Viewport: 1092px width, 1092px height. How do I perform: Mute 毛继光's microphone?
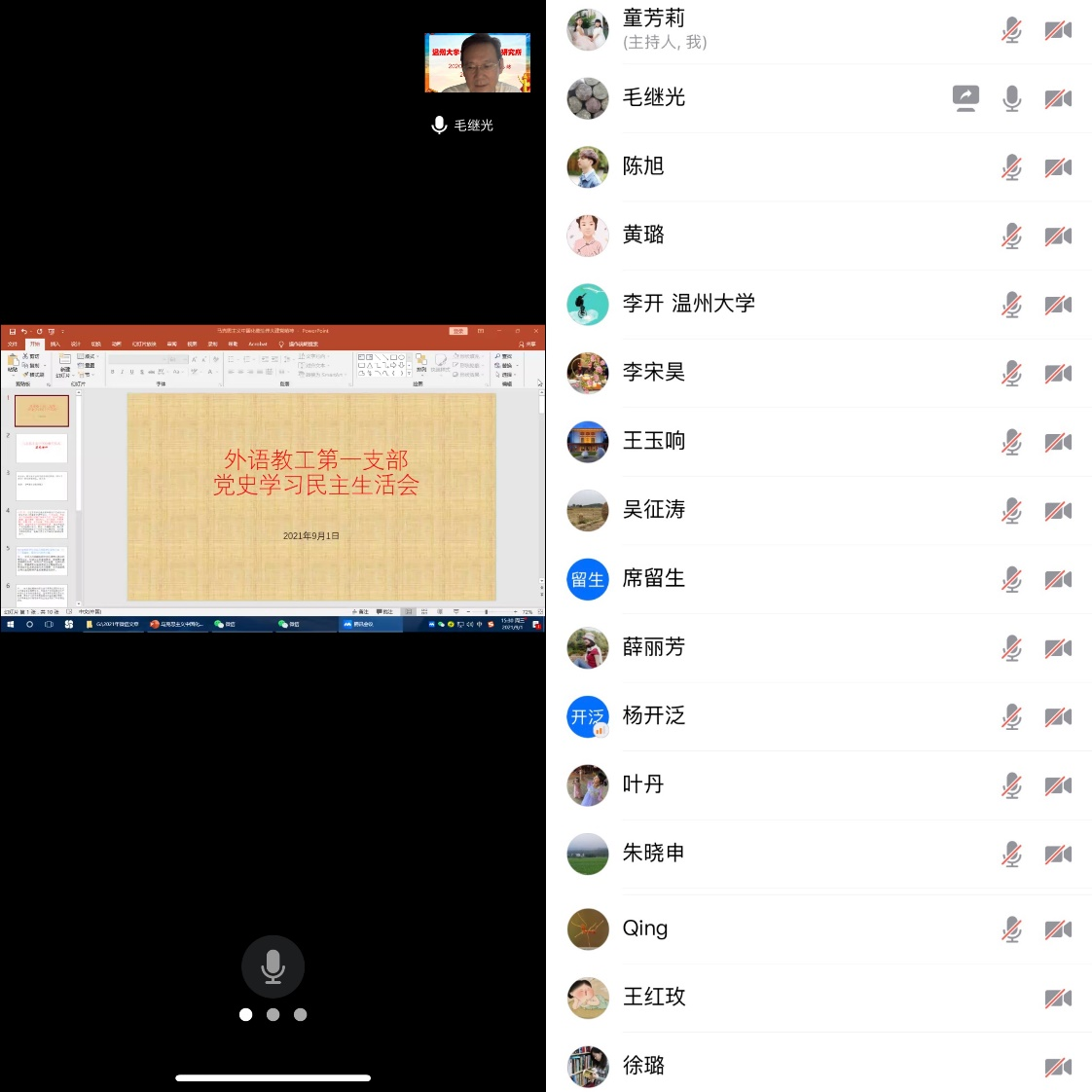pyautogui.click(x=1011, y=98)
